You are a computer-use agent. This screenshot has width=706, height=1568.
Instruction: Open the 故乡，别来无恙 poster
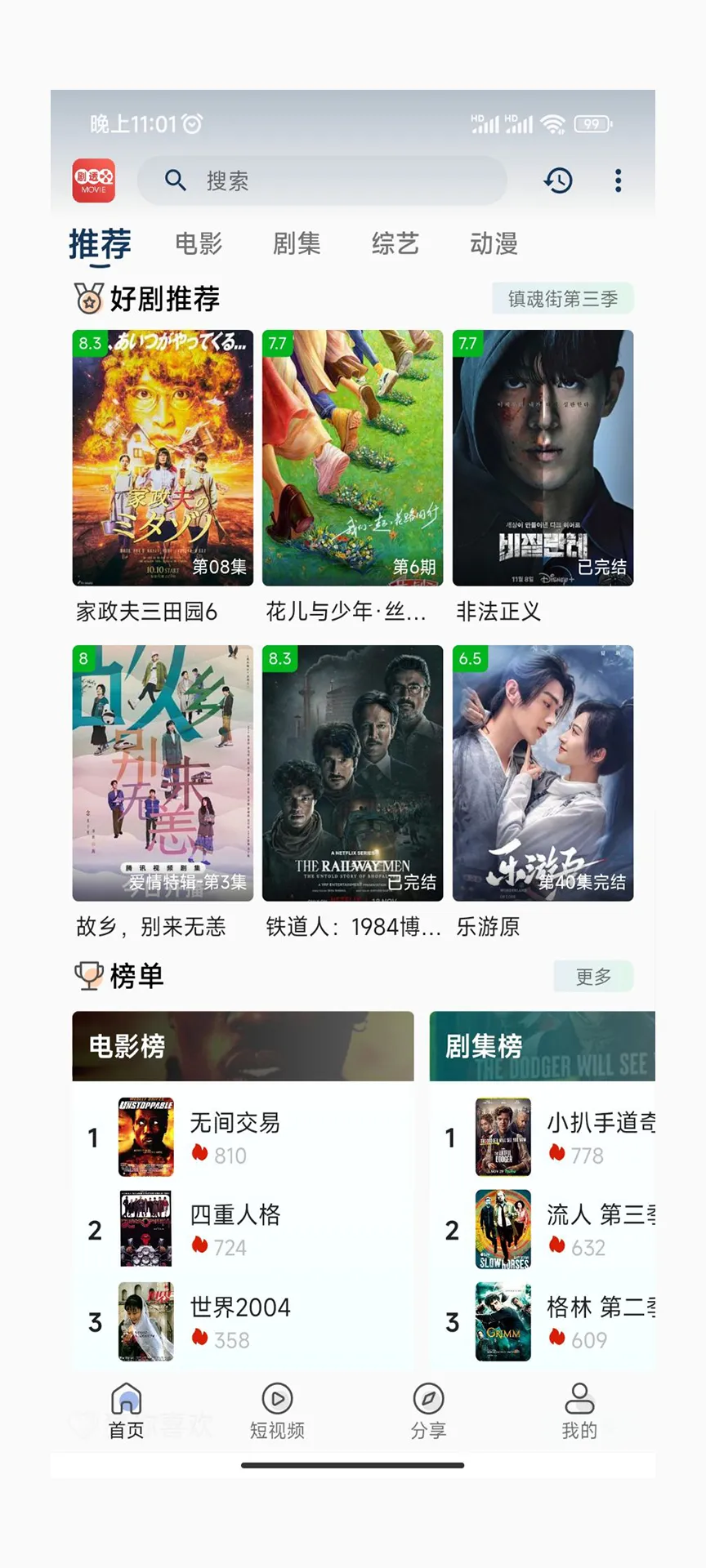[x=163, y=773]
